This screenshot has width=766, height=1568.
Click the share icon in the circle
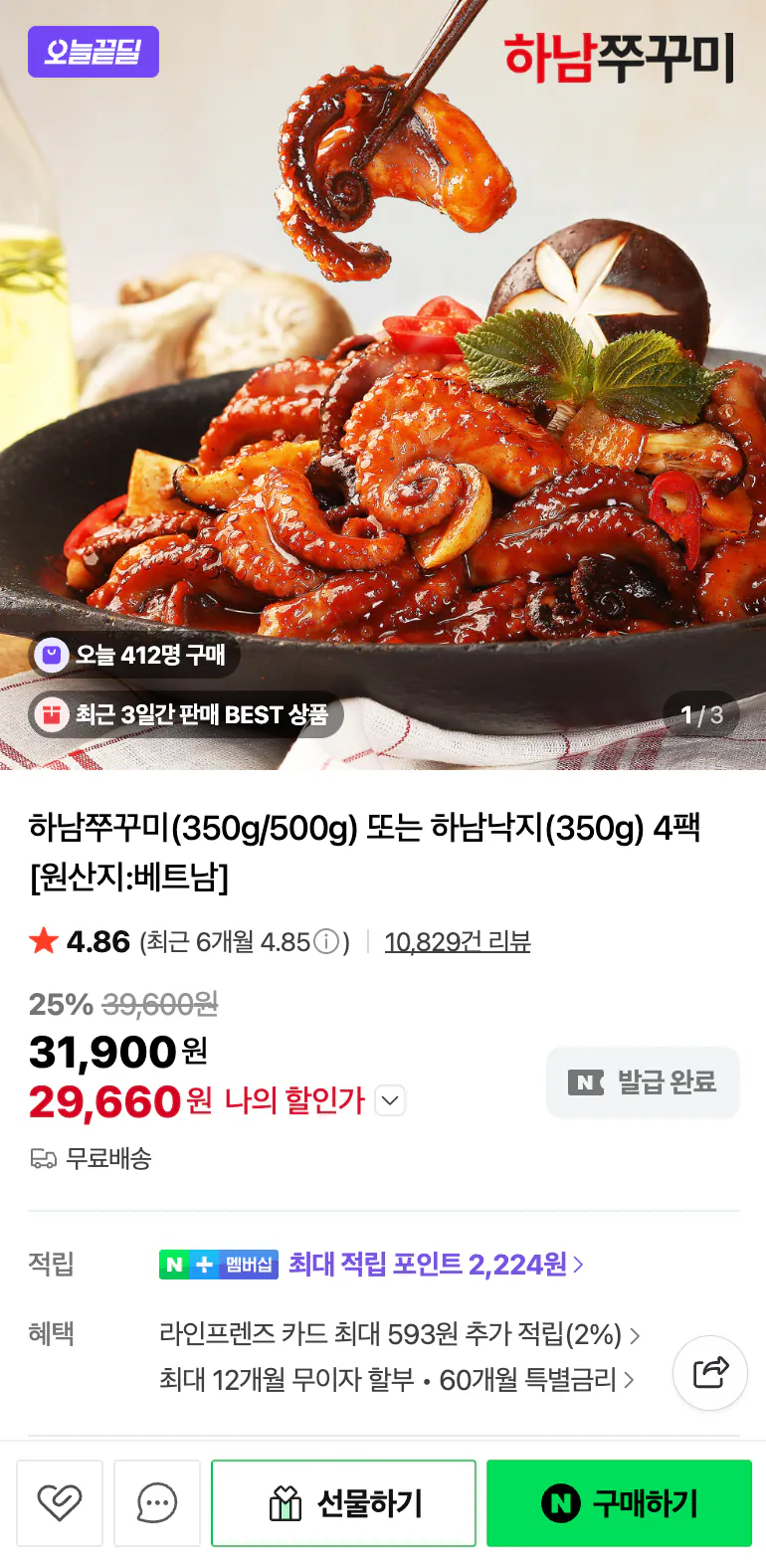click(x=709, y=1373)
